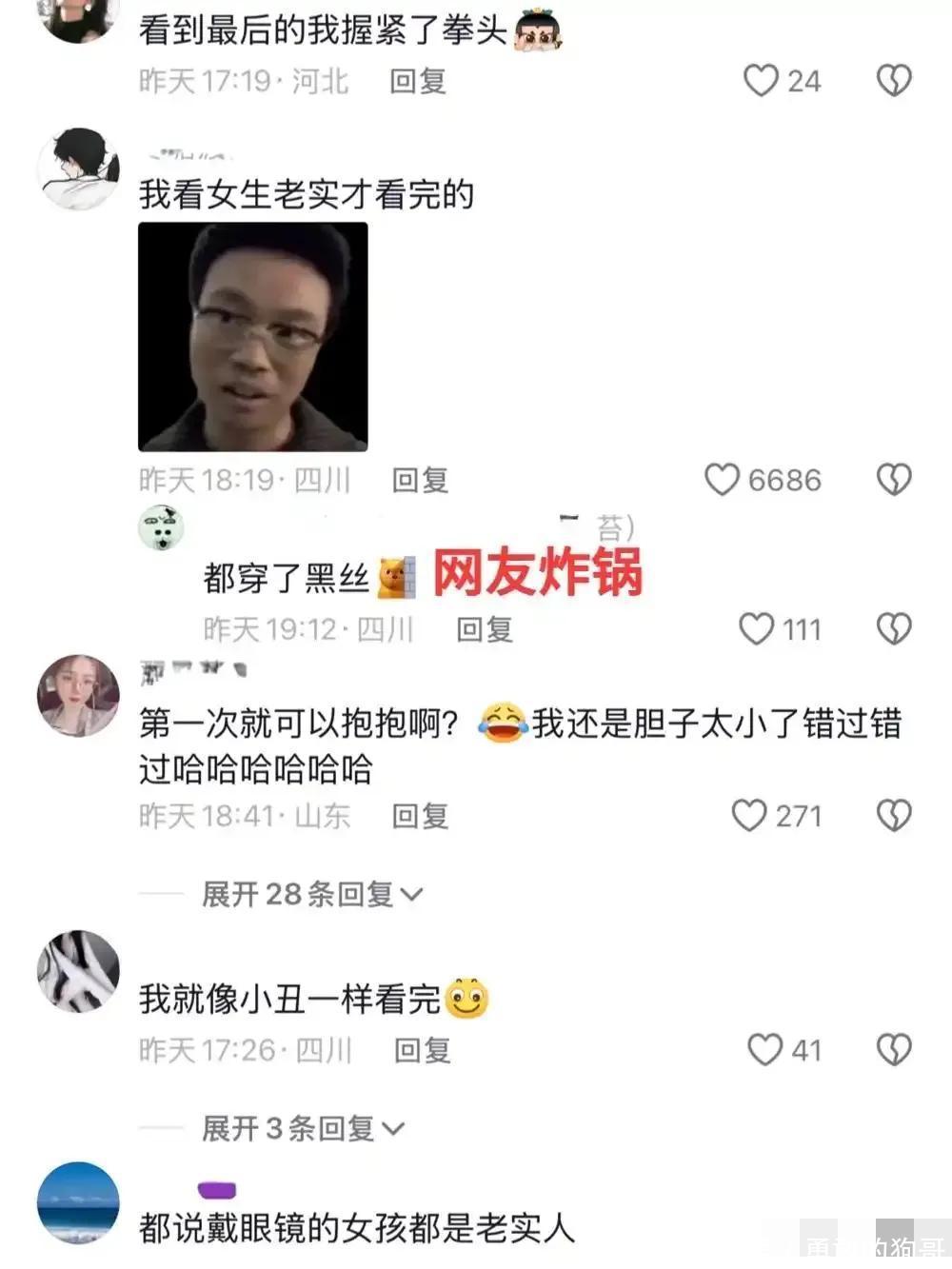The width and height of the screenshot is (952, 1269).
Task: Dislike the 都穿了黑丝 reply
Action: 893,629
